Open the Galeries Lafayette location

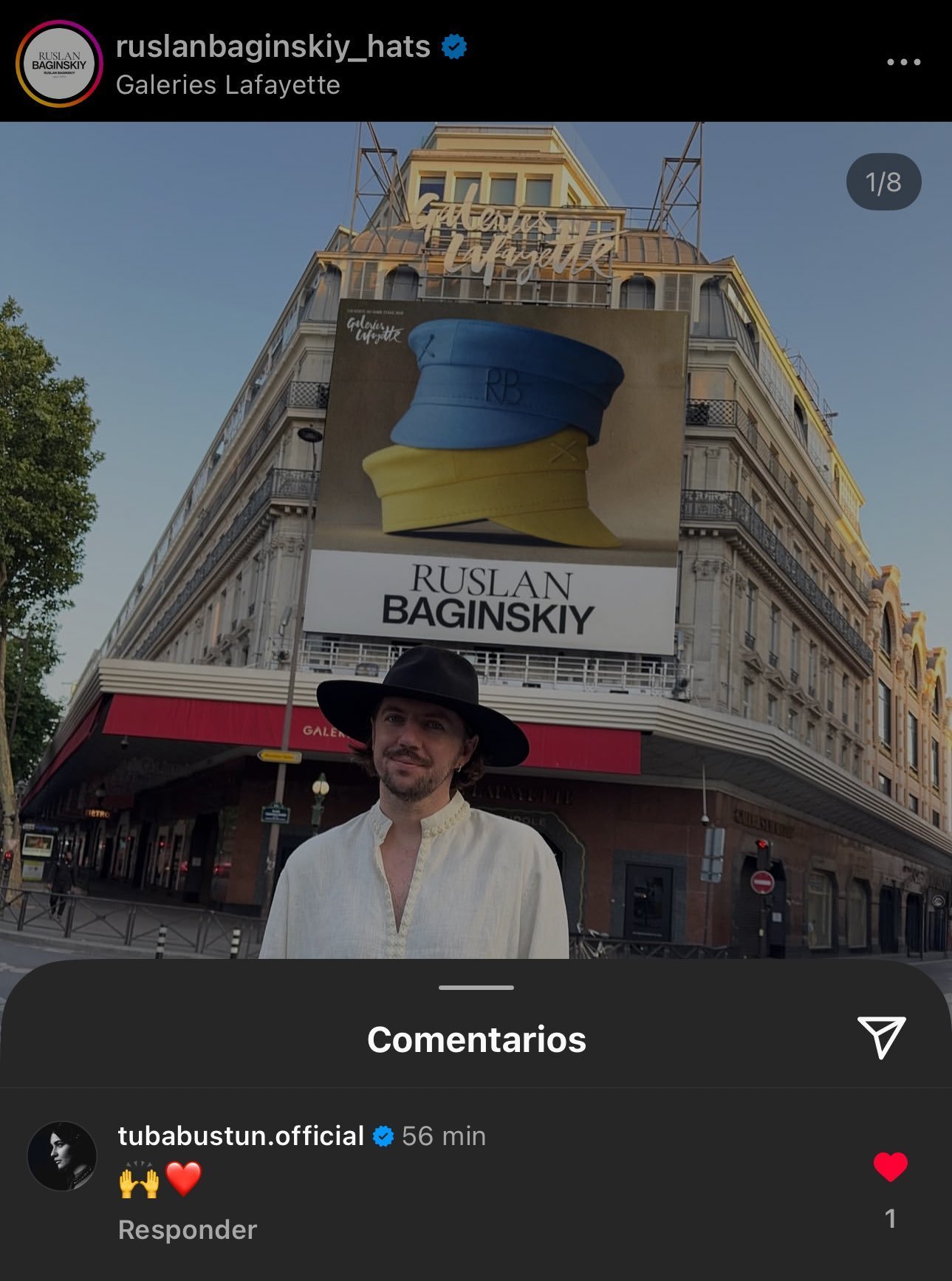coord(228,85)
